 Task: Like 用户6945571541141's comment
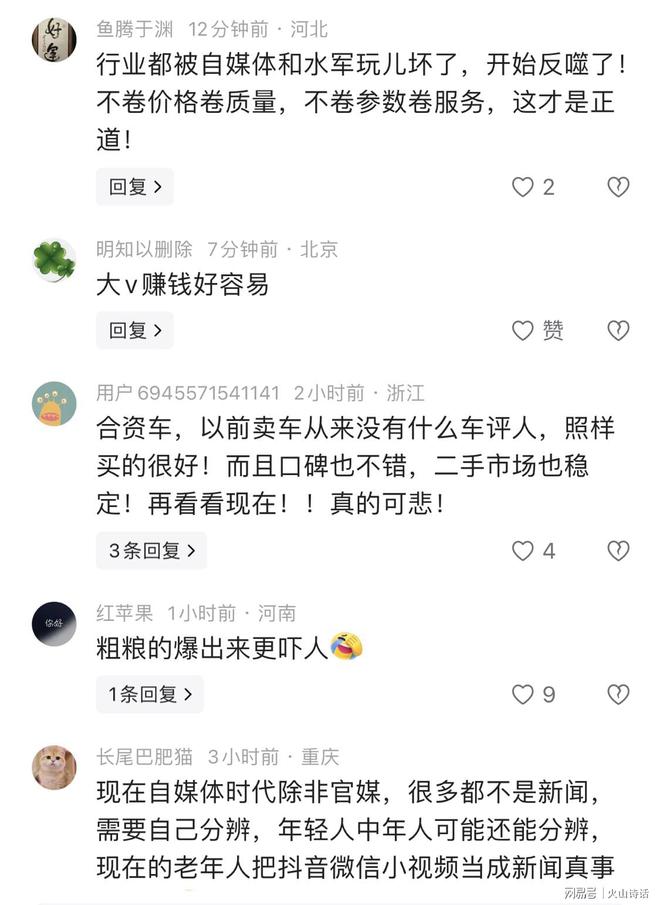tap(523, 550)
